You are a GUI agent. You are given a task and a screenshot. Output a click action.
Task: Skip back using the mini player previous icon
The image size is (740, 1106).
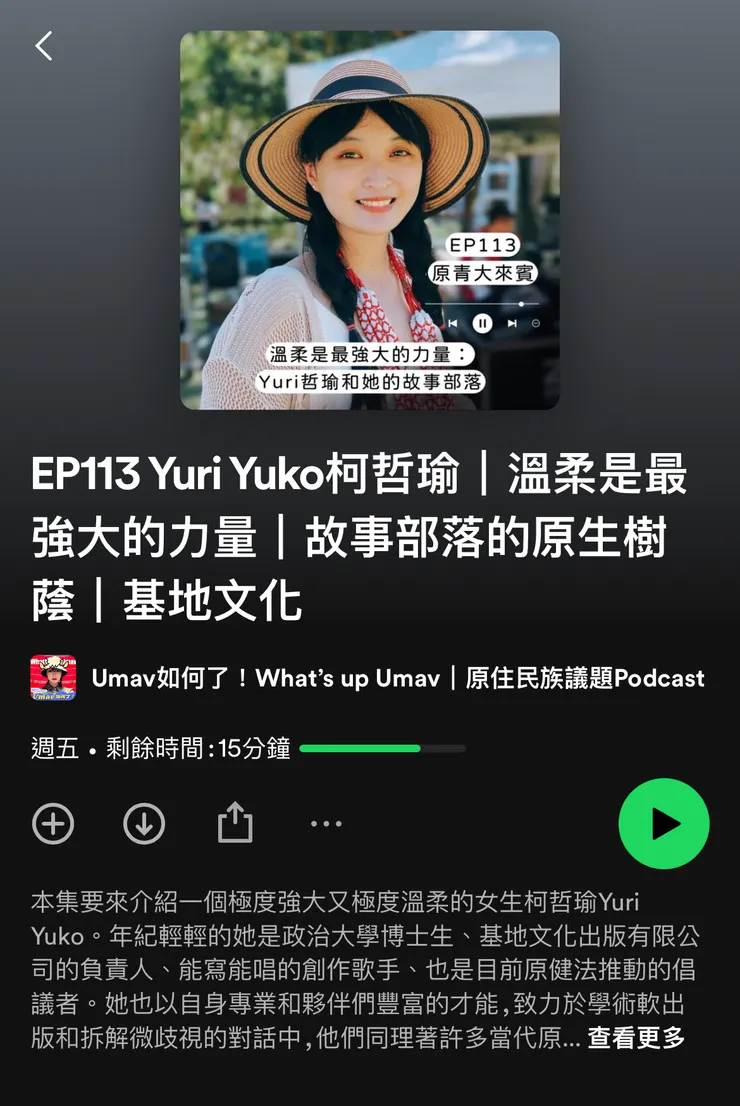tap(452, 323)
